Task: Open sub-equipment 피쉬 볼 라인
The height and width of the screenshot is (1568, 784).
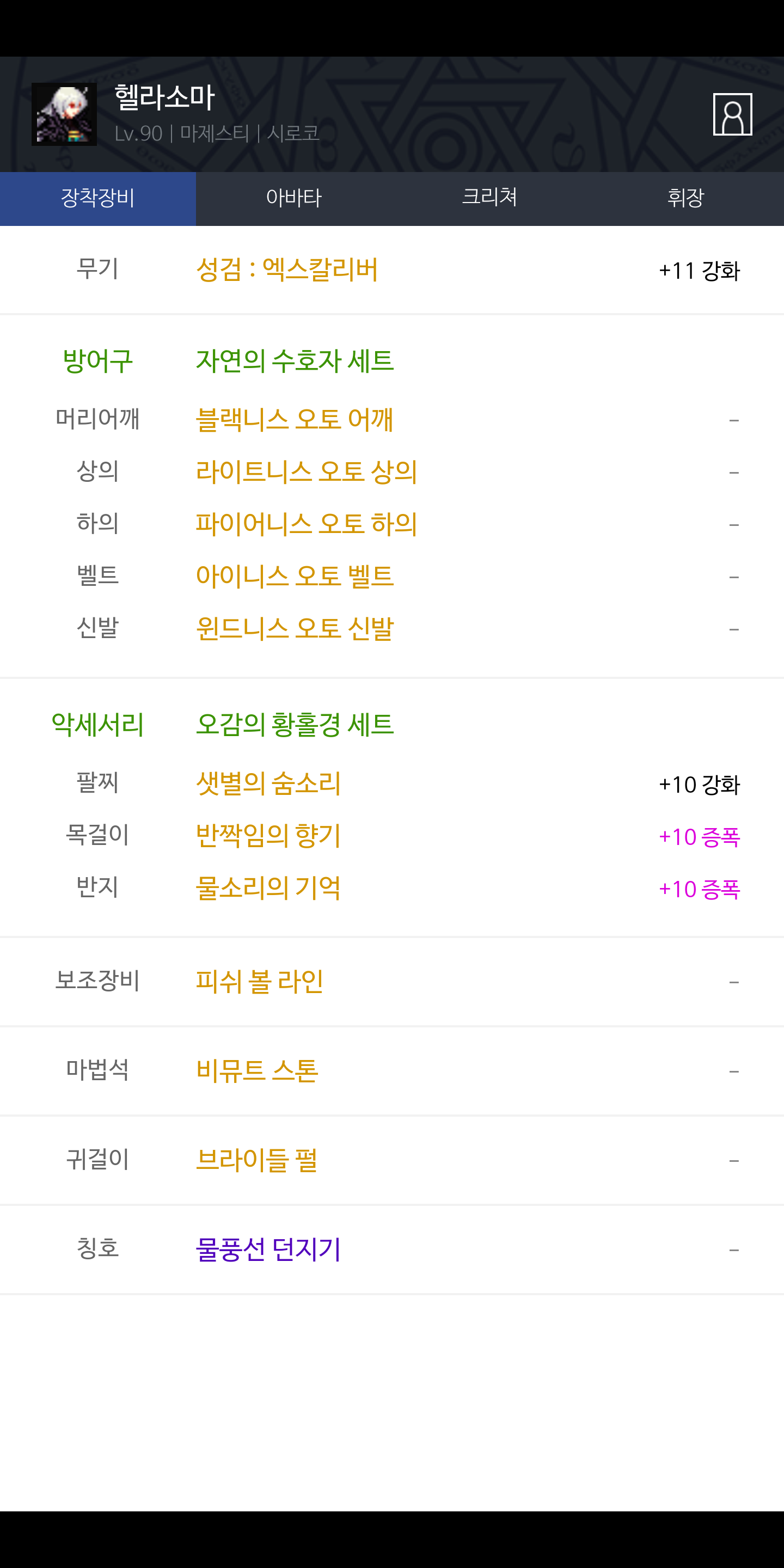Action: click(259, 981)
